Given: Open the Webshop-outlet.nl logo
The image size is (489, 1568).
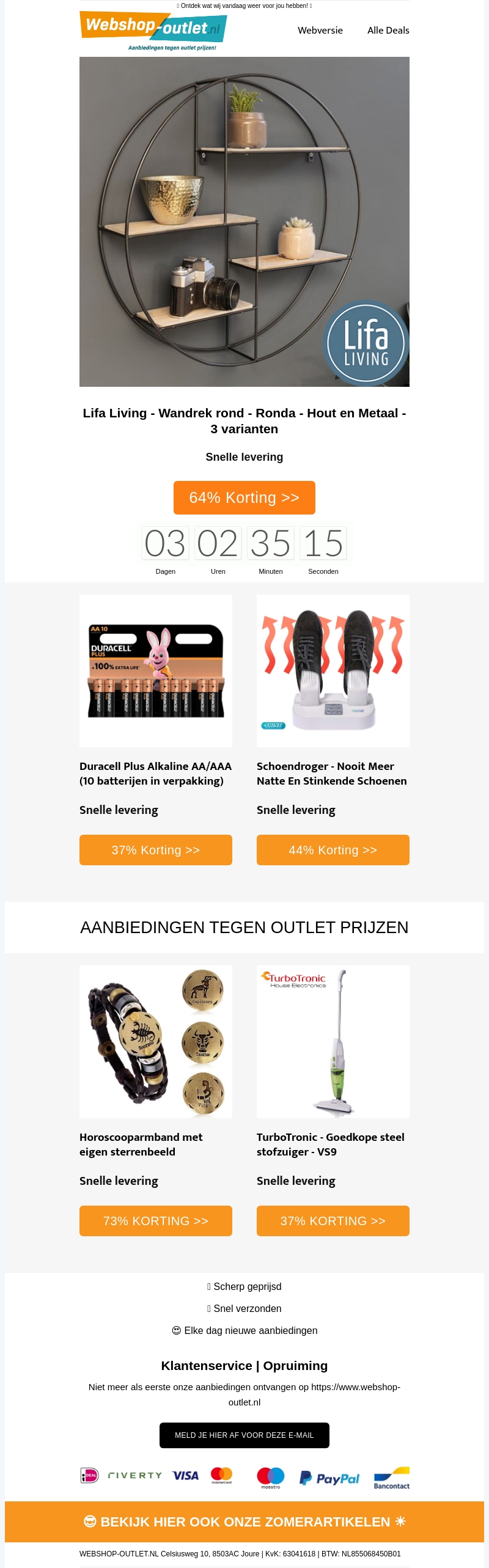Looking at the screenshot, I should (153, 29).
